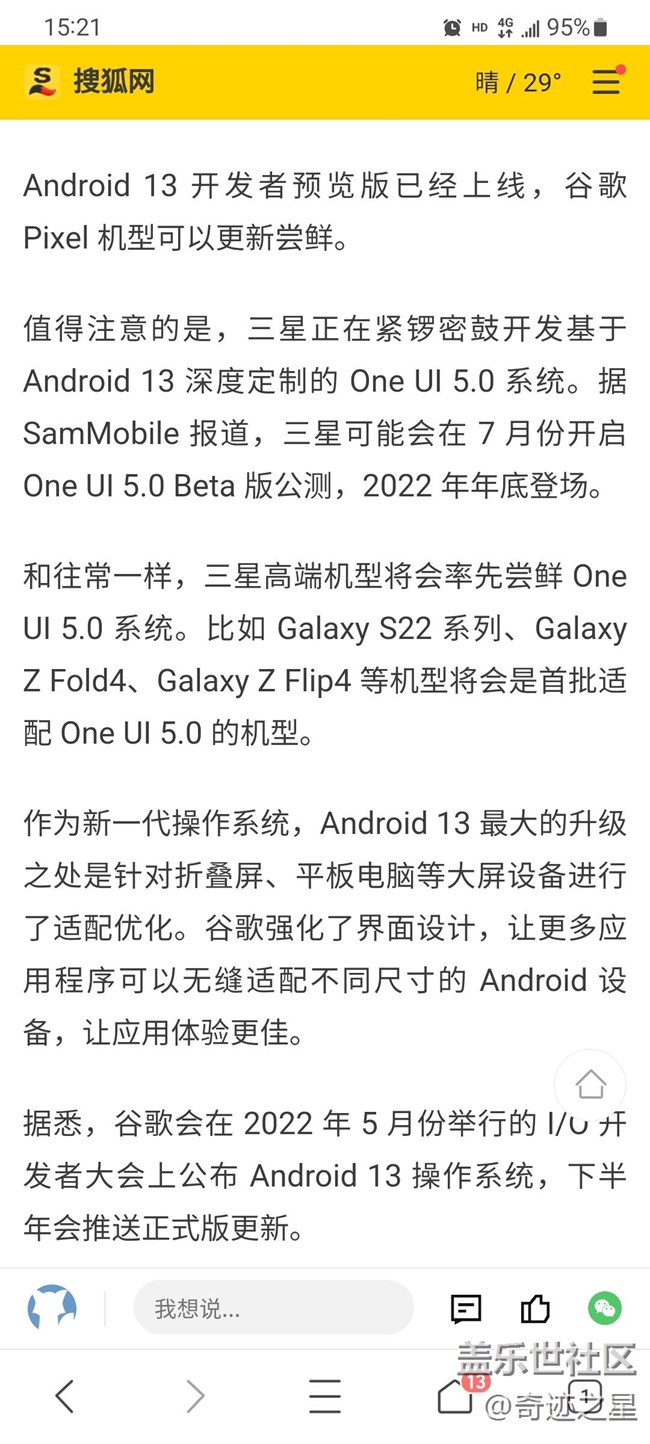
Task: Open the weather info showing 晴 / 29°
Action: click(518, 82)
